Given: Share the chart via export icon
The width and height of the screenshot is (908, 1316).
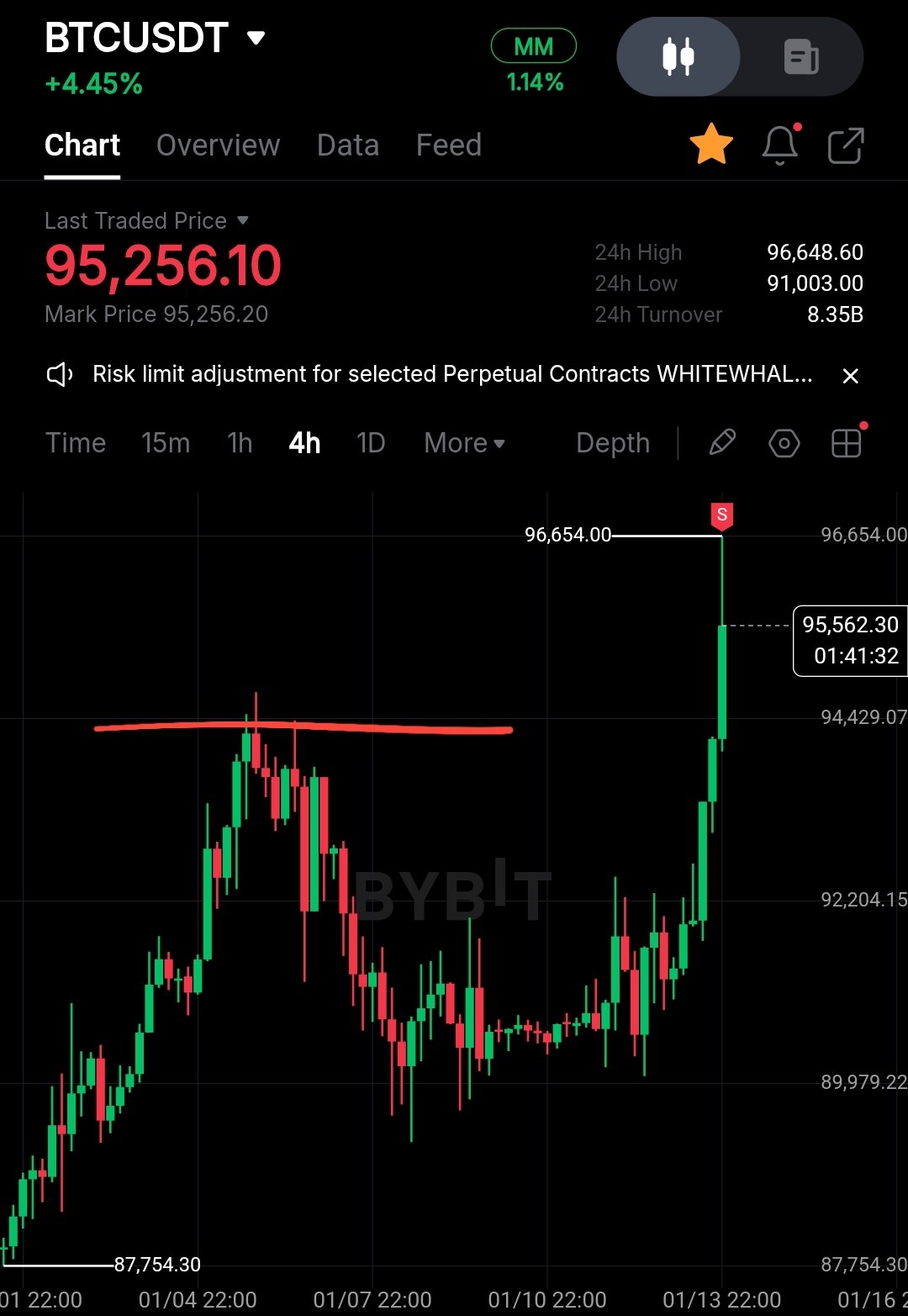Looking at the screenshot, I should click(x=846, y=145).
